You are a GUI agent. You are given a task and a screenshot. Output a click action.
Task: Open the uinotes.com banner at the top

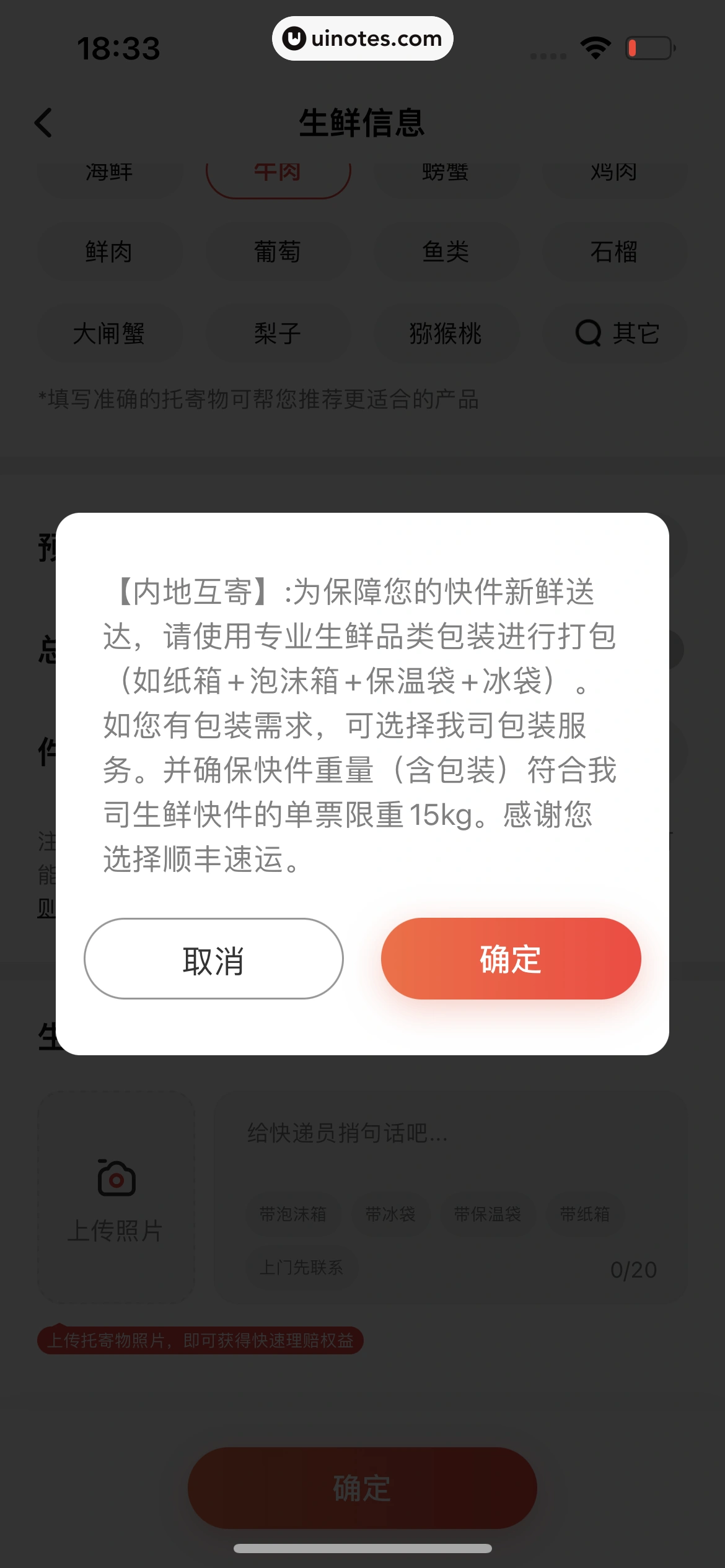coord(362,38)
